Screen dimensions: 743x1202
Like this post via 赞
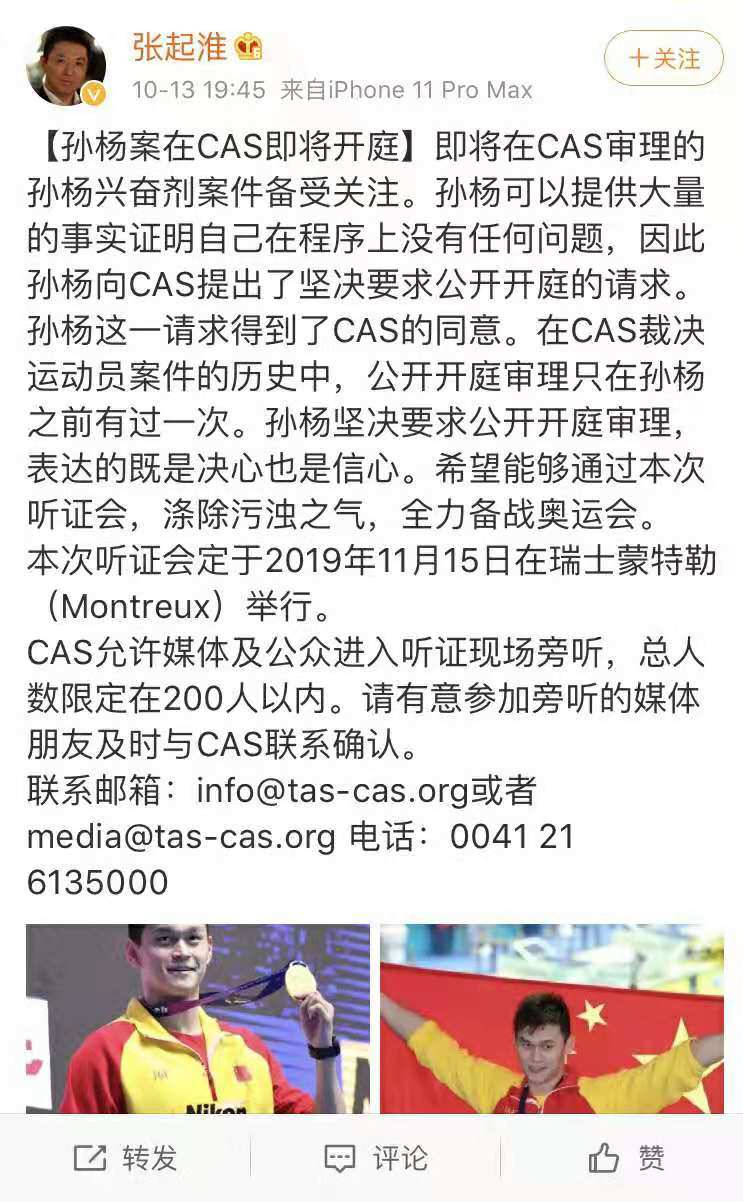[626, 1158]
